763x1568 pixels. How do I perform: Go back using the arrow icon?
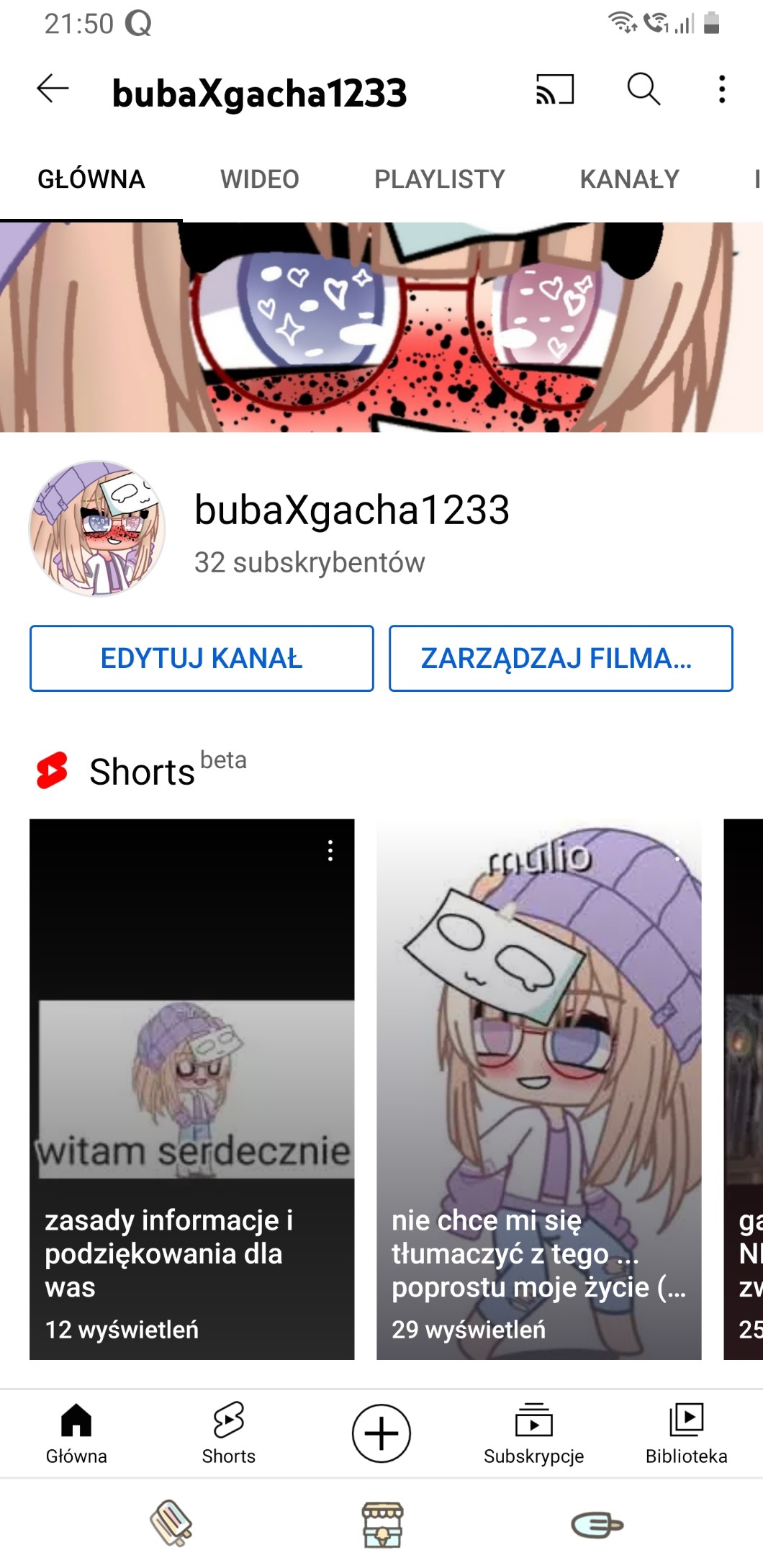point(53,89)
